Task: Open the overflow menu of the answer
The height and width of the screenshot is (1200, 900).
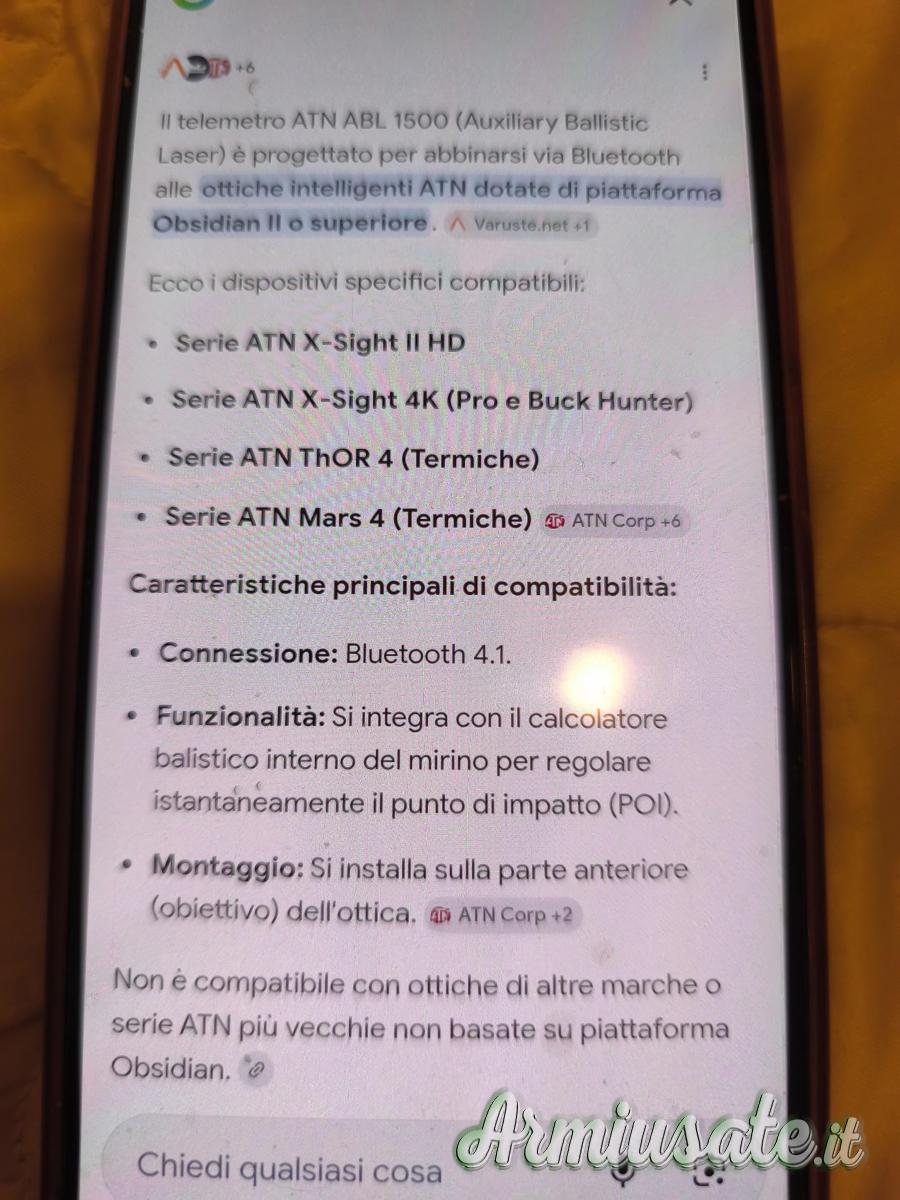Action: (x=705, y=72)
